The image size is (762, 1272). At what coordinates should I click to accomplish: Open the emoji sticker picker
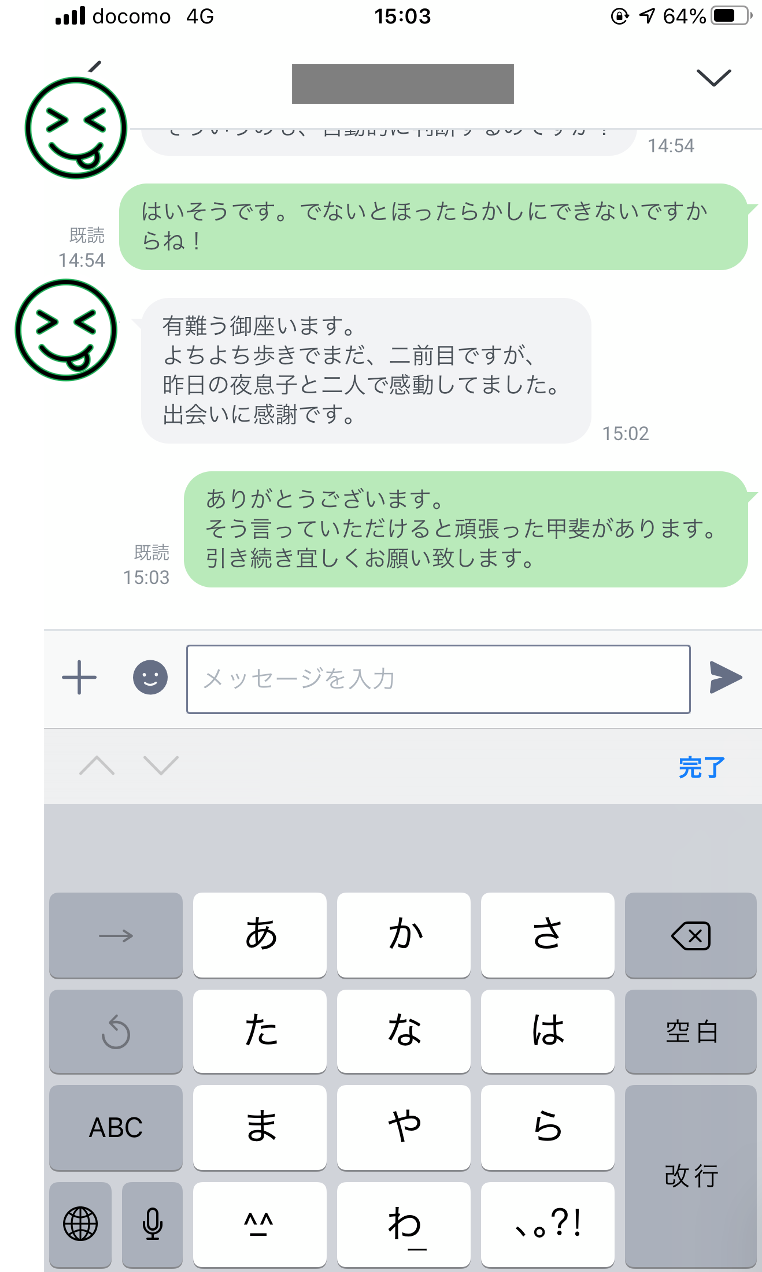[x=150, y=678]
